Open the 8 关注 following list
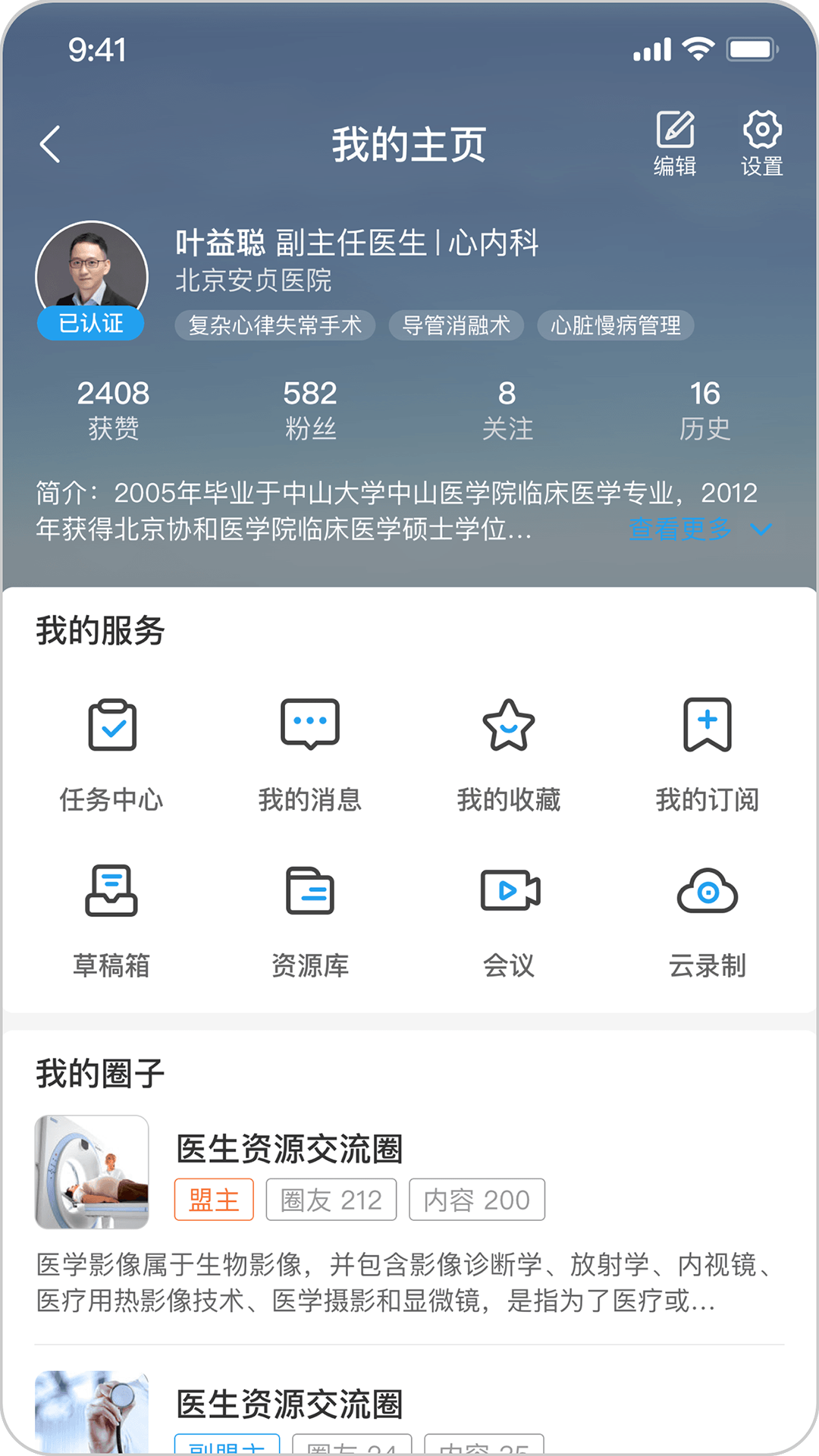The height and width of the screenshot is (1456, 819). (x=508, y=408)
